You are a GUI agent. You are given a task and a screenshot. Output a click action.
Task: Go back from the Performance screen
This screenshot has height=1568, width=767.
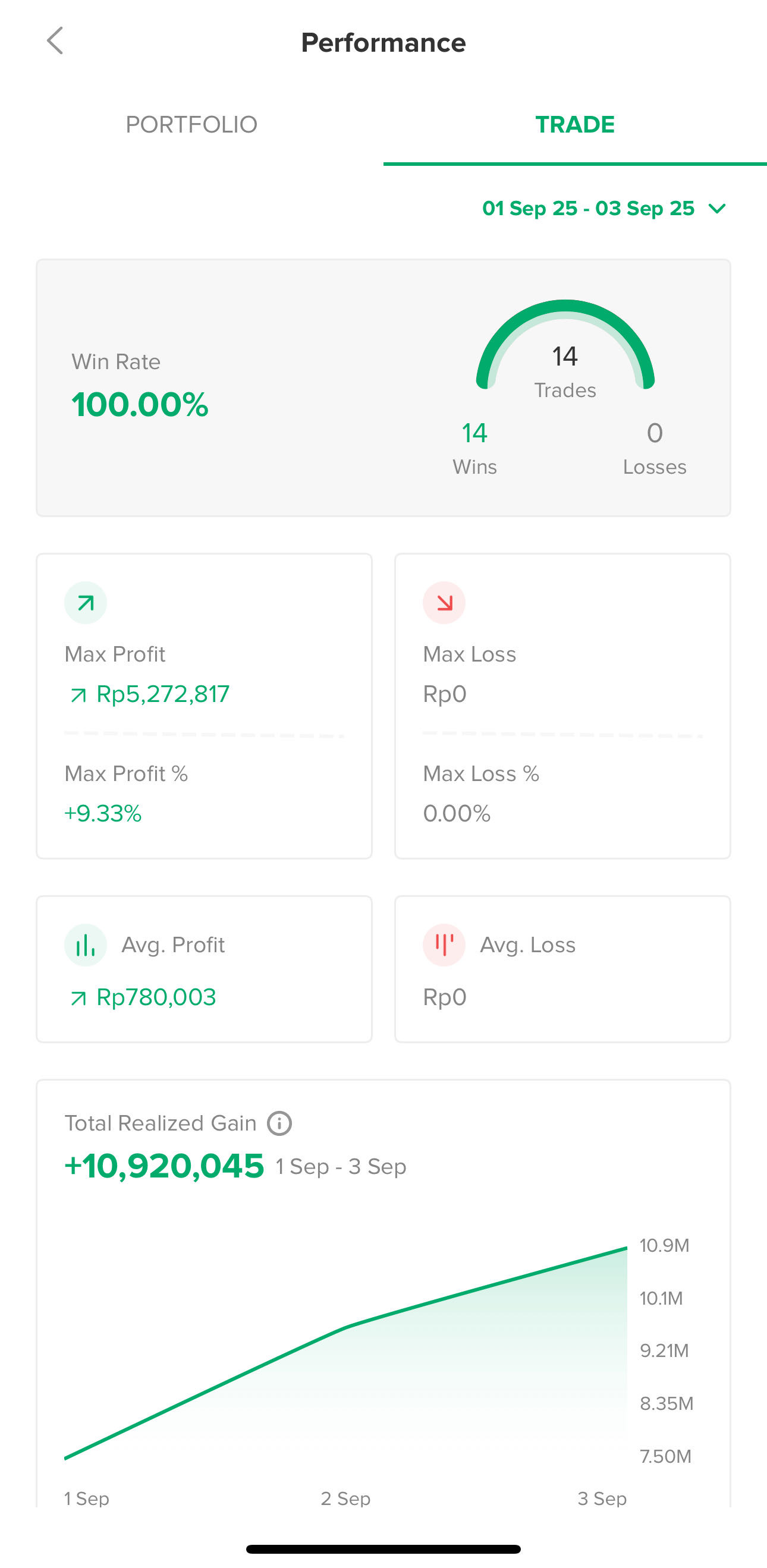point(55,42)
